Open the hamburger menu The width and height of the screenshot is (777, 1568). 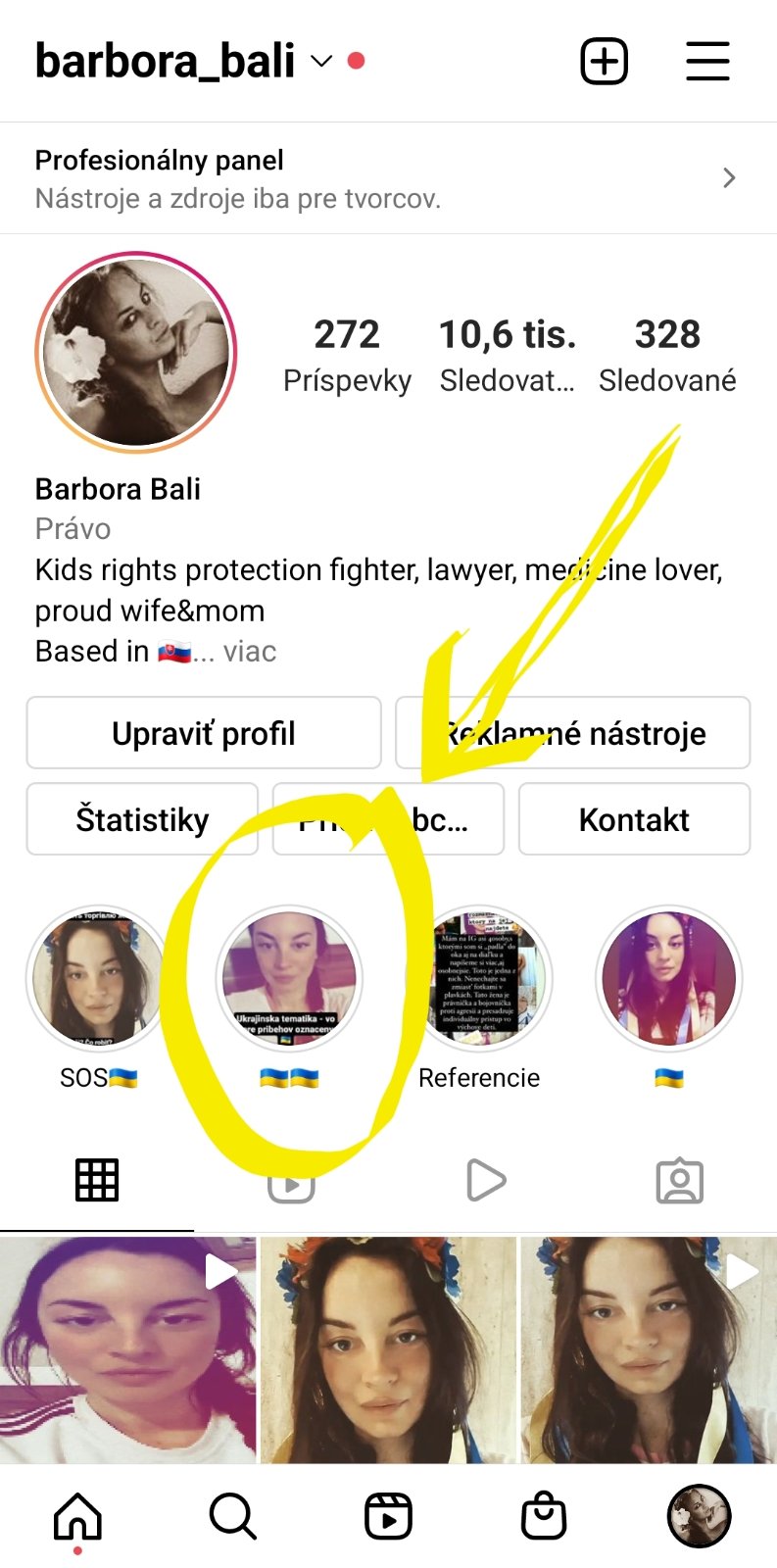(707, 62)
